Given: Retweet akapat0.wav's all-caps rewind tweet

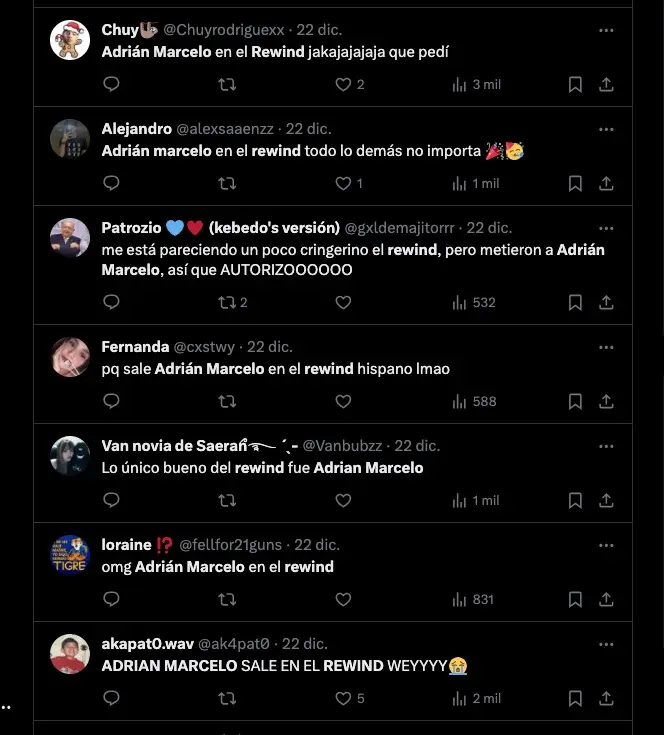Looking at the screenshot, I should point(227,698).
